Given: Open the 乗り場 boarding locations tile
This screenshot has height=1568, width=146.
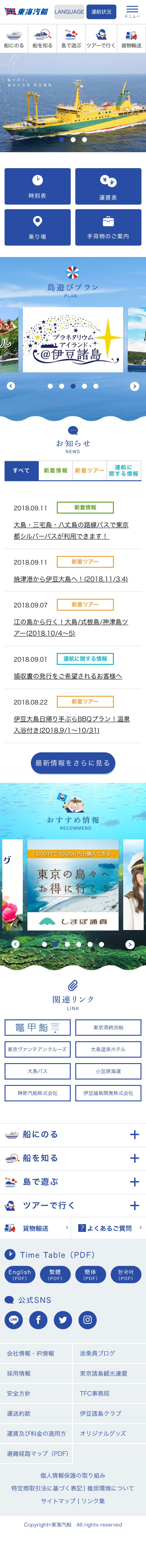Looking at the screenshot, I should (x=37, y=227).
